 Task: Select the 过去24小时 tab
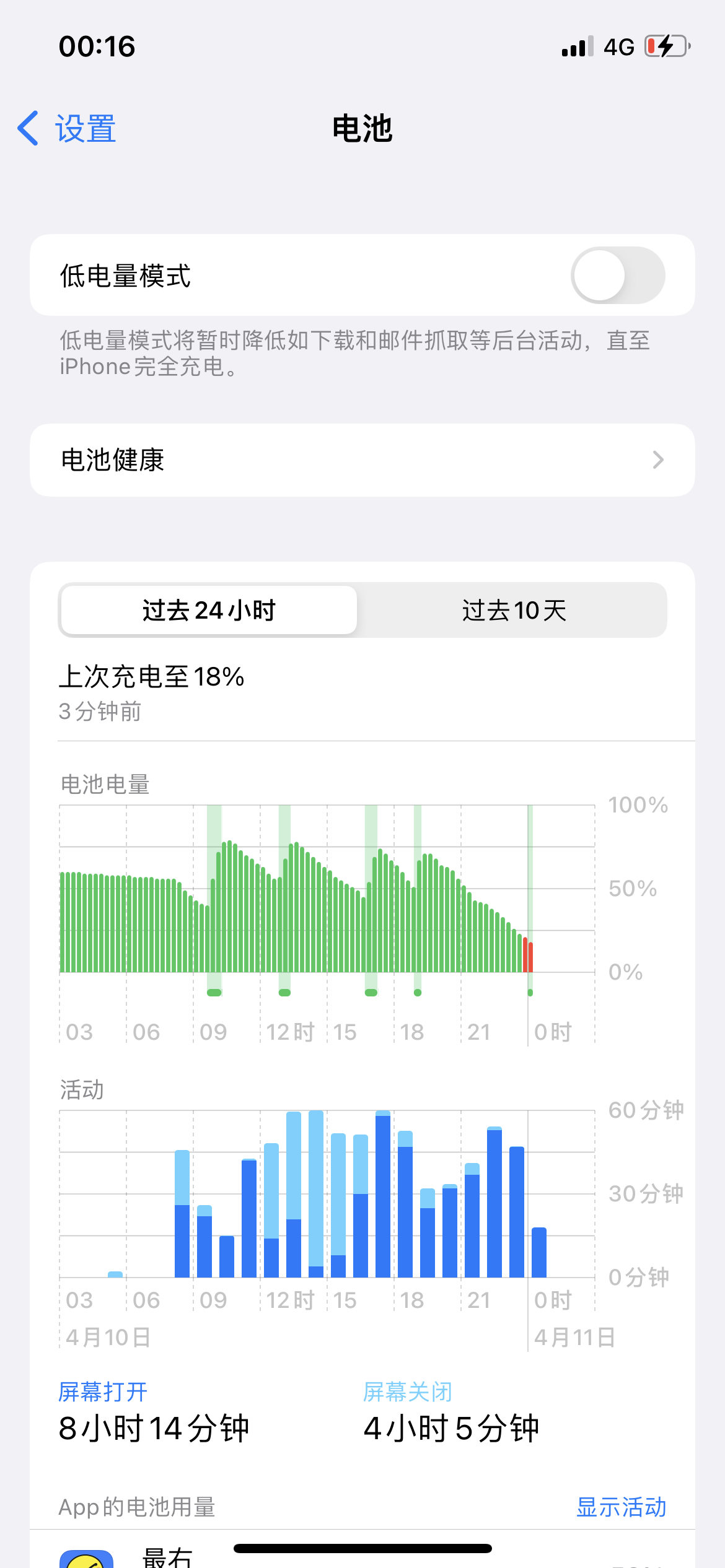[209, 611]
